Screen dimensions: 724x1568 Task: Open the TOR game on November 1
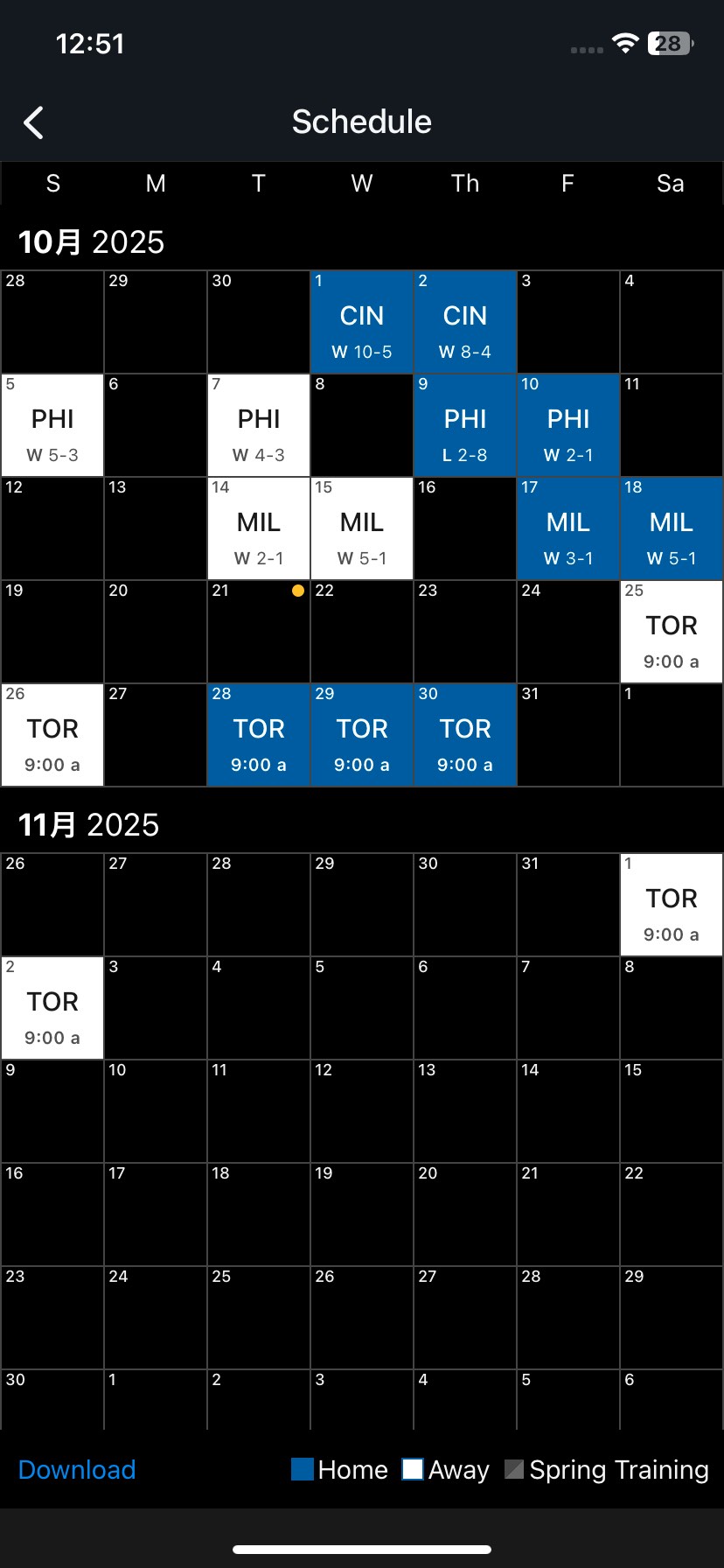pos(671,904)
